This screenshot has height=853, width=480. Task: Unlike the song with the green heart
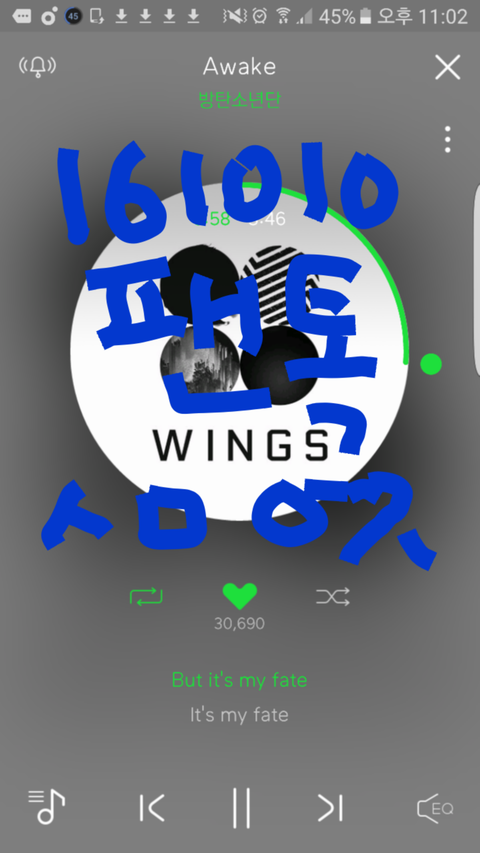pos(240,596)
